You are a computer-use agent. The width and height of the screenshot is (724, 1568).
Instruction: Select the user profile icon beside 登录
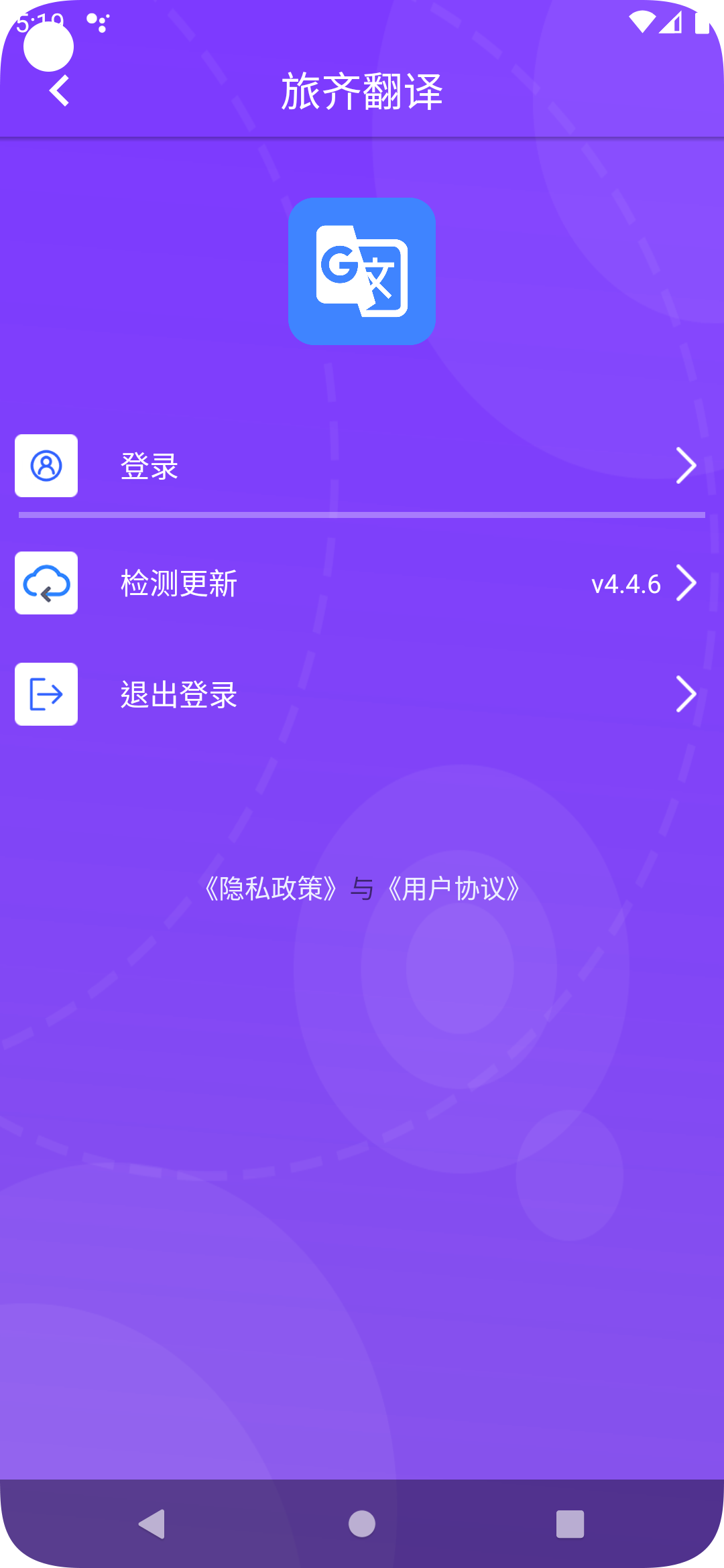tap(46, 466)
